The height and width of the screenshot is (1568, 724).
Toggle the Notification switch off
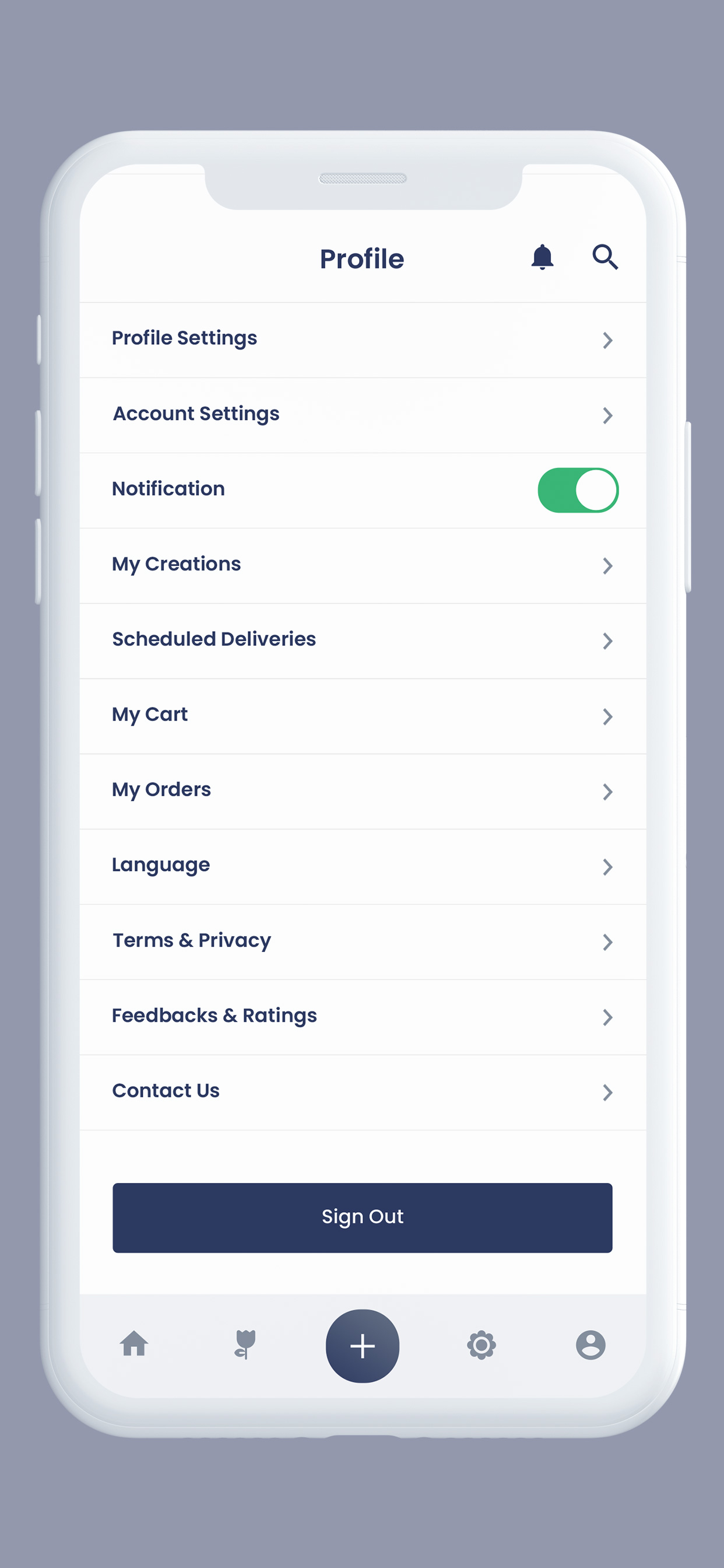(x=578, y=490)
